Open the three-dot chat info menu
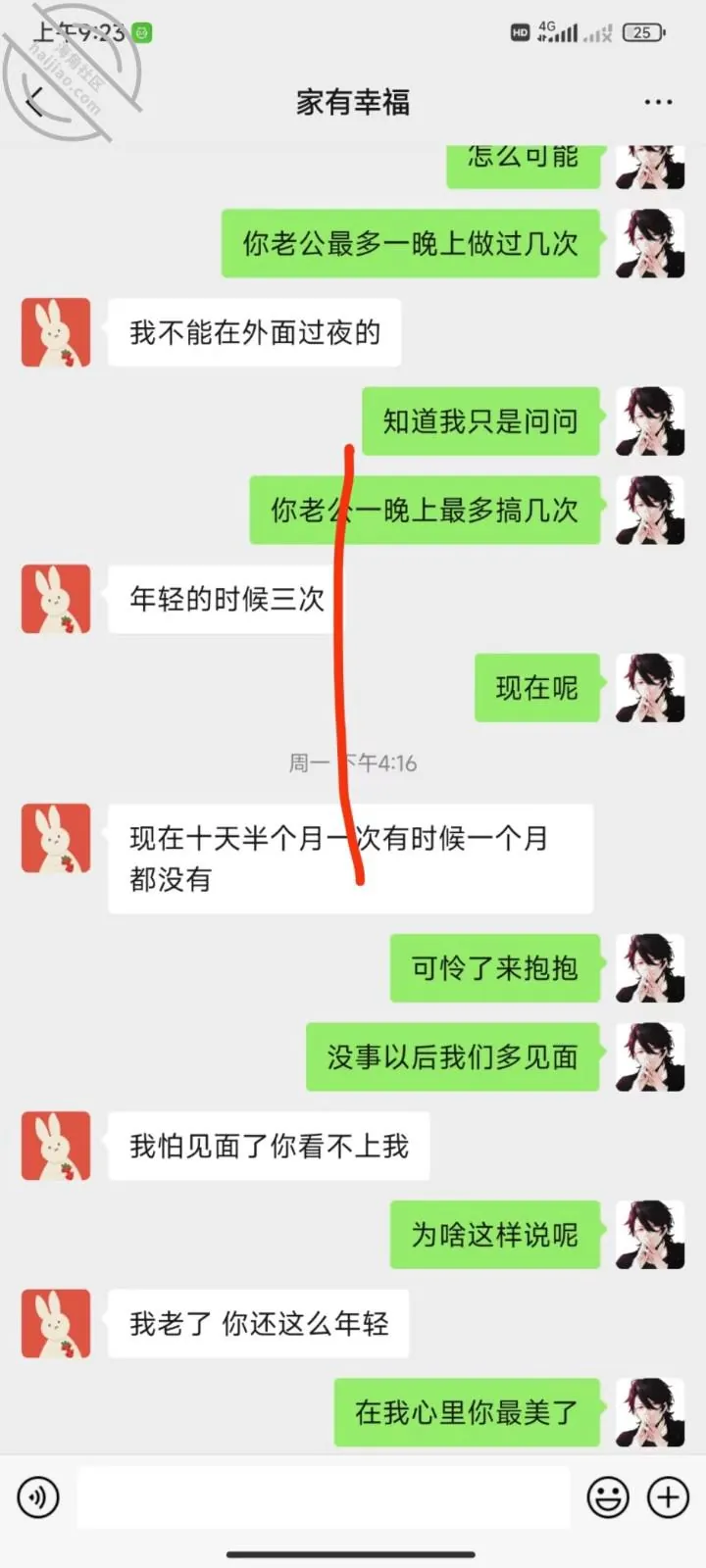This screenshot has height=1568, width=706. tap(658, 102)
